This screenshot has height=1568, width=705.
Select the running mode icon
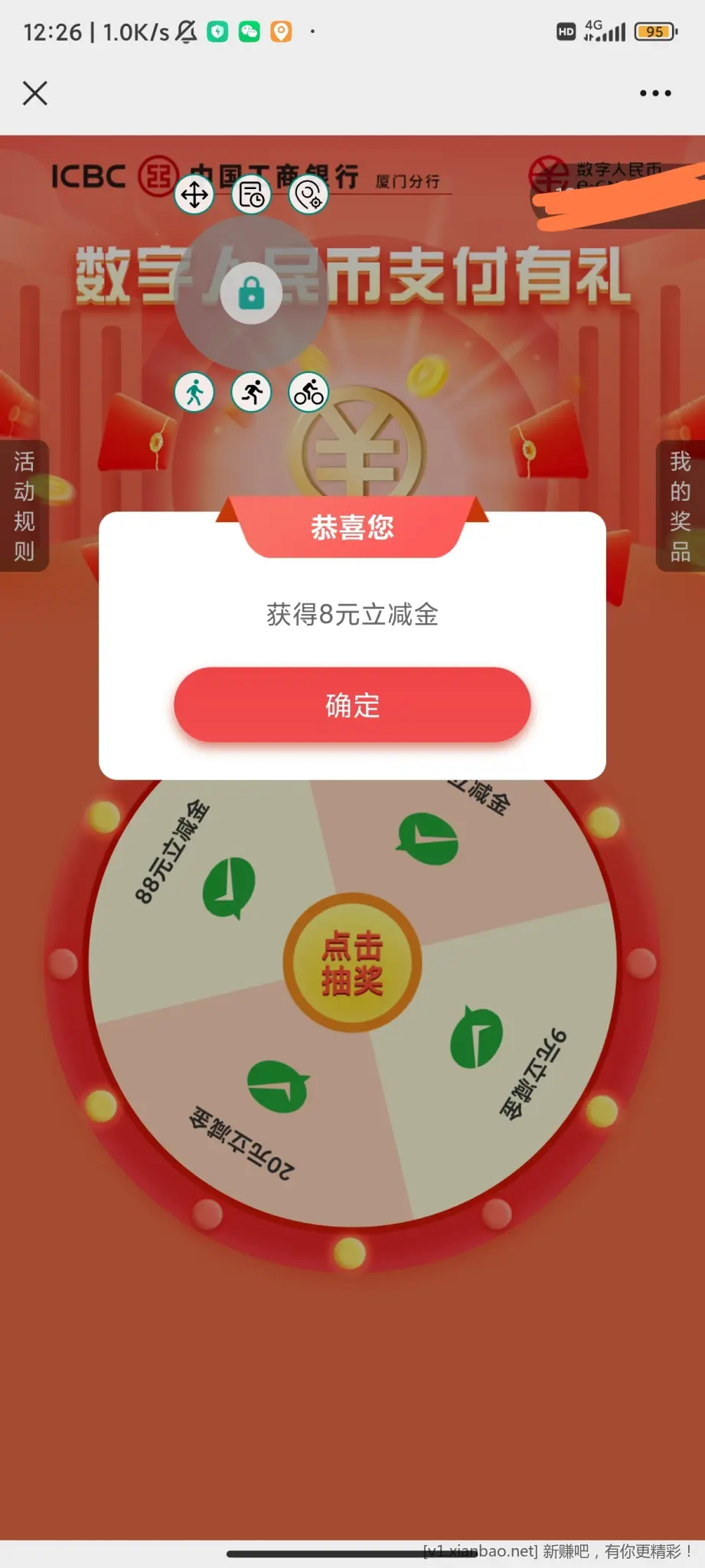click(x=252, y=393)
